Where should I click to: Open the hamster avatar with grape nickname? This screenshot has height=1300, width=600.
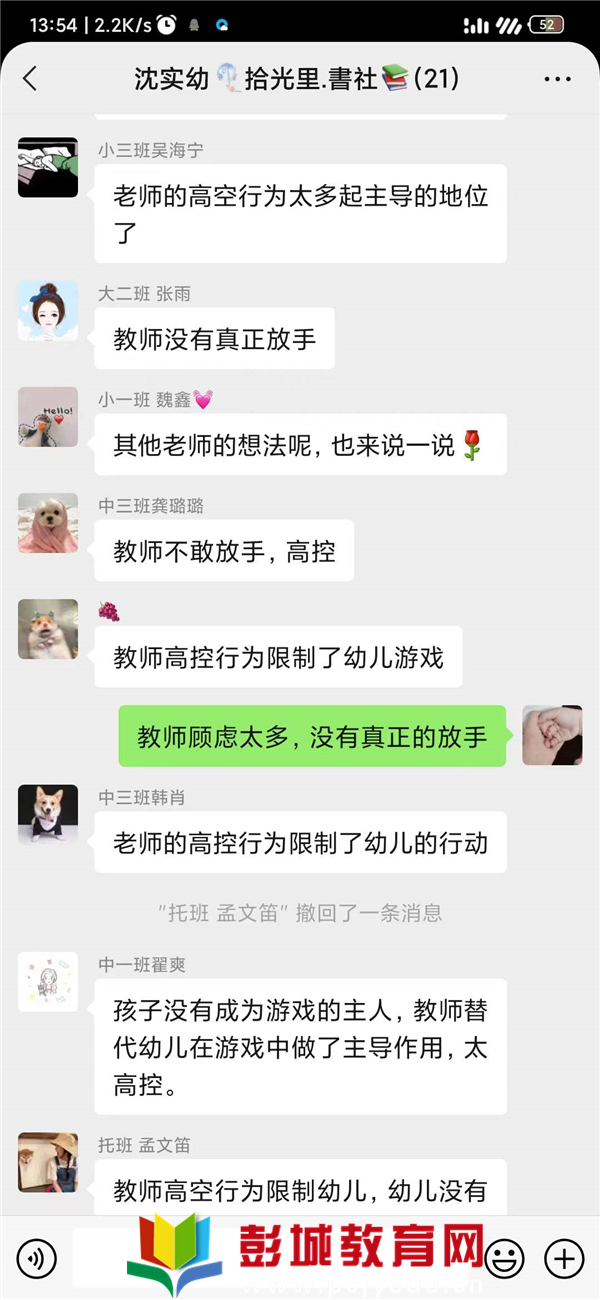point(48,629)
